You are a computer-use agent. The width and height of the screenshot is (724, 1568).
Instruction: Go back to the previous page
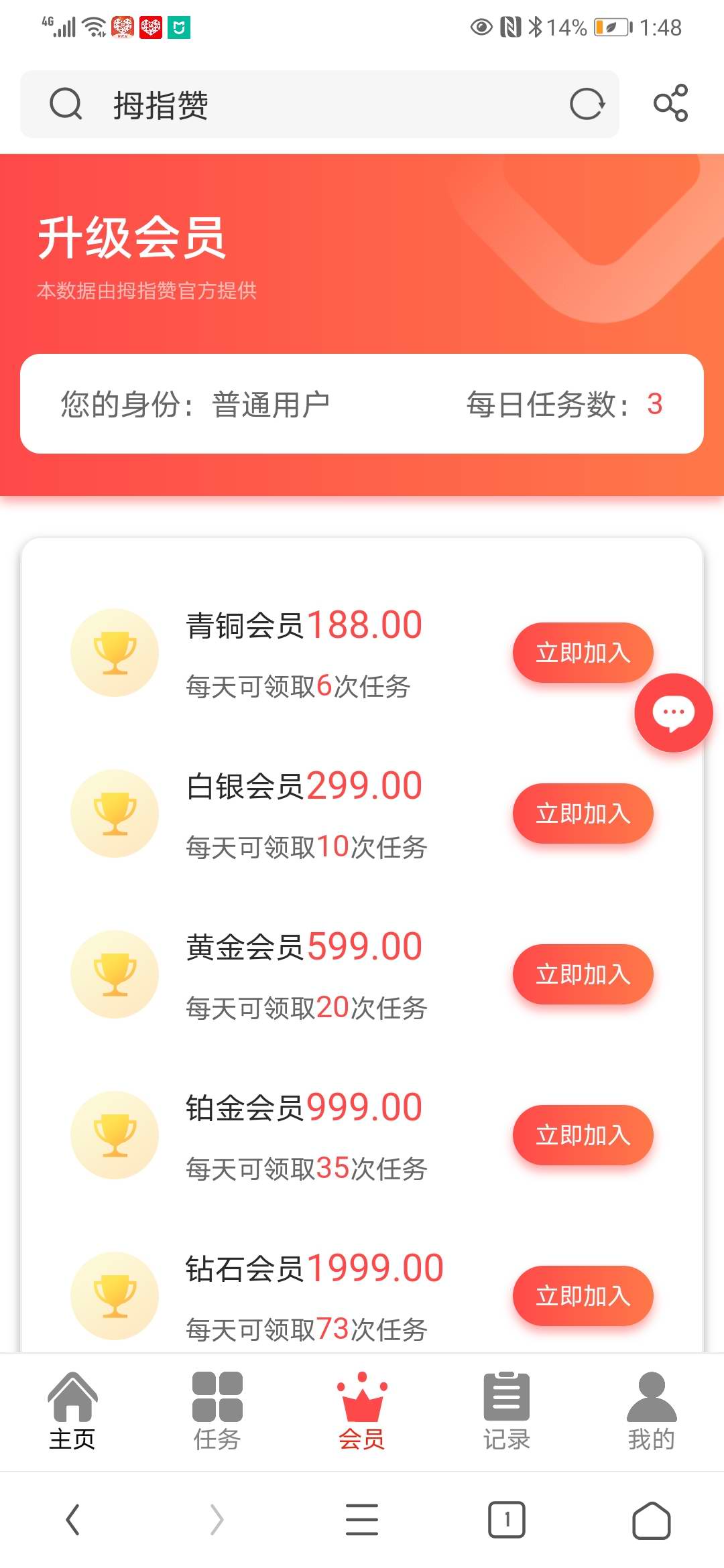tap(72, 1520)
